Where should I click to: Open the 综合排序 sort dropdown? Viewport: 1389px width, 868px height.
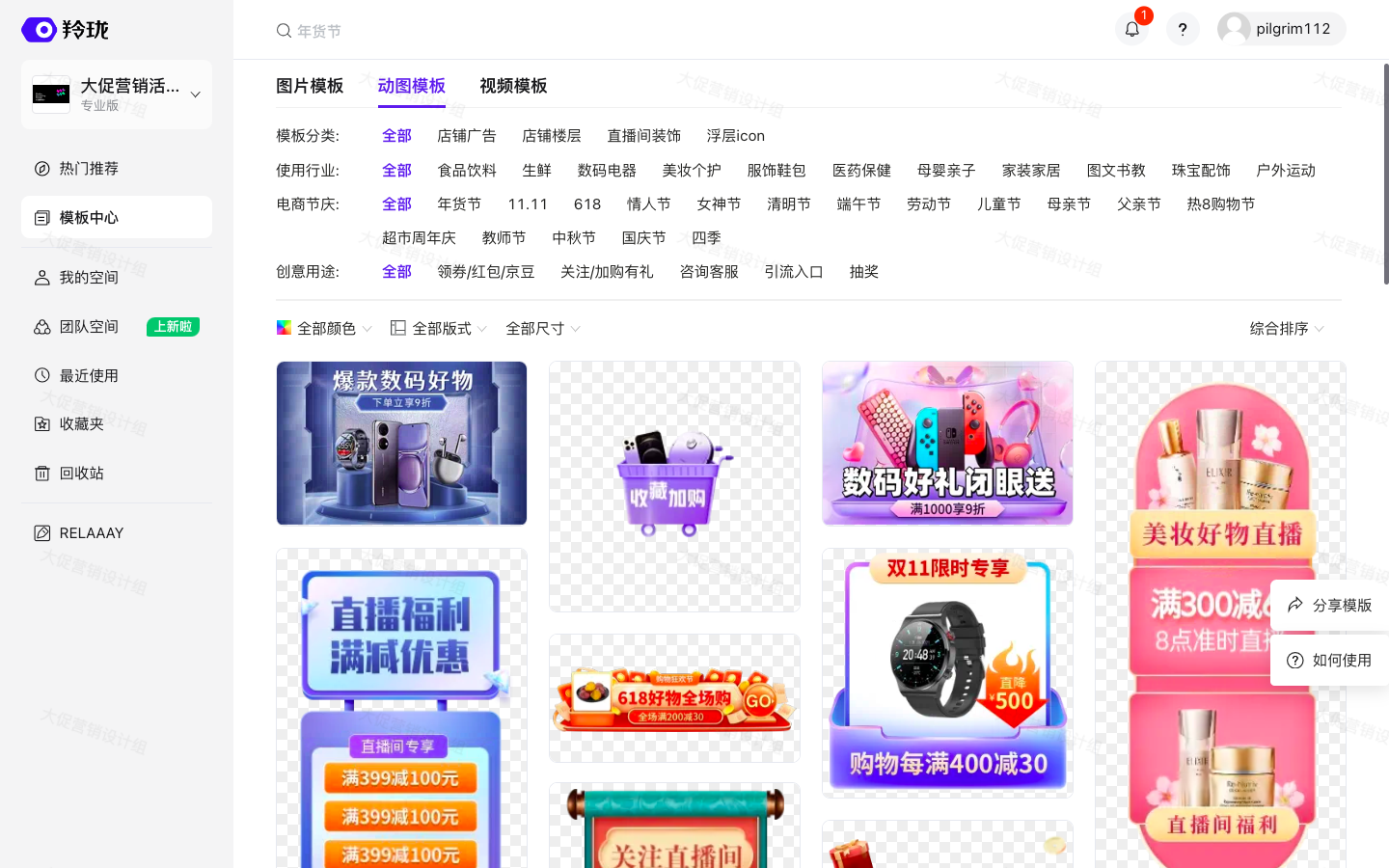click(x=1287, y=329)
